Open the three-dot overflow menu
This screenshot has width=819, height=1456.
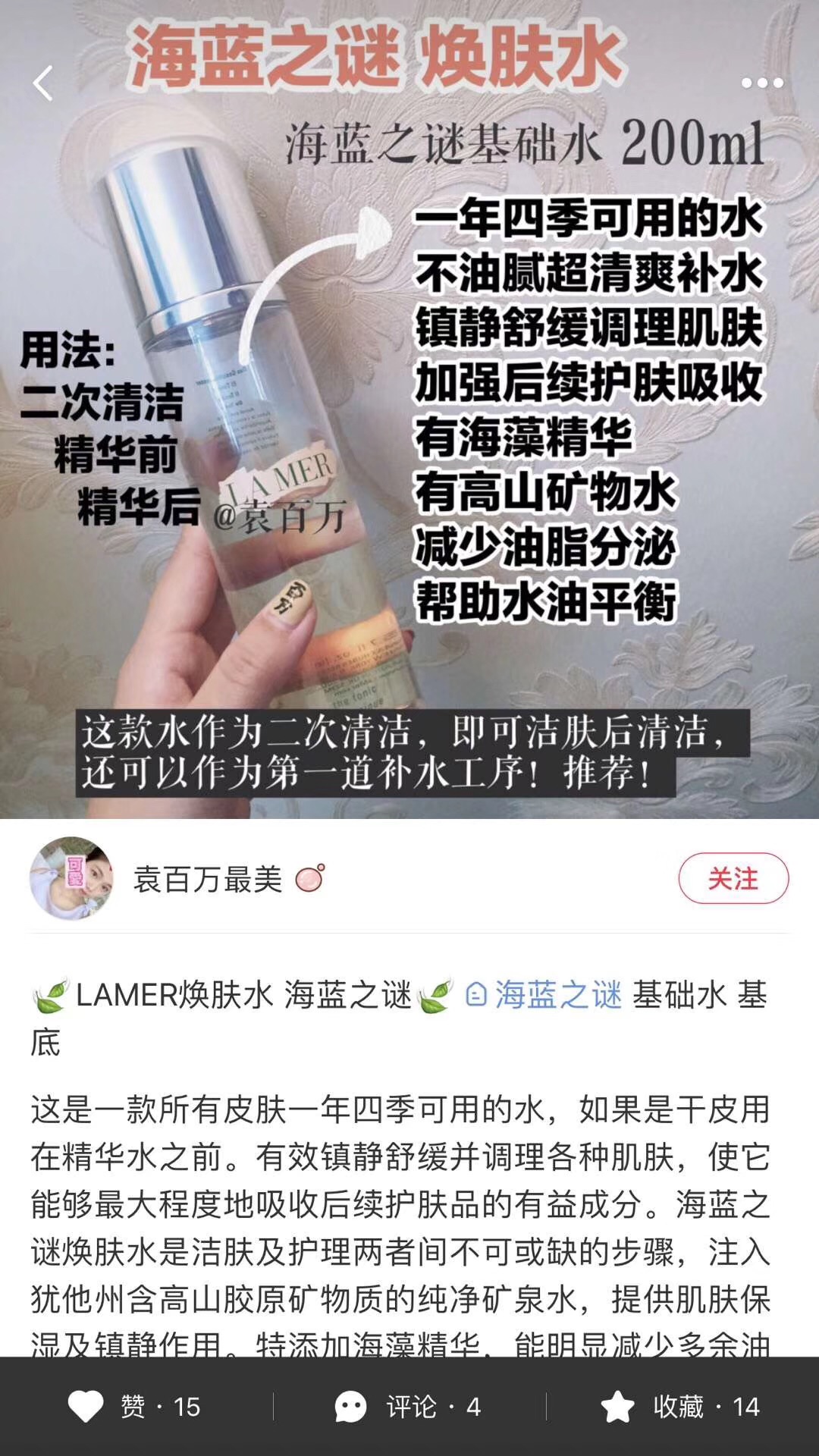761,83
